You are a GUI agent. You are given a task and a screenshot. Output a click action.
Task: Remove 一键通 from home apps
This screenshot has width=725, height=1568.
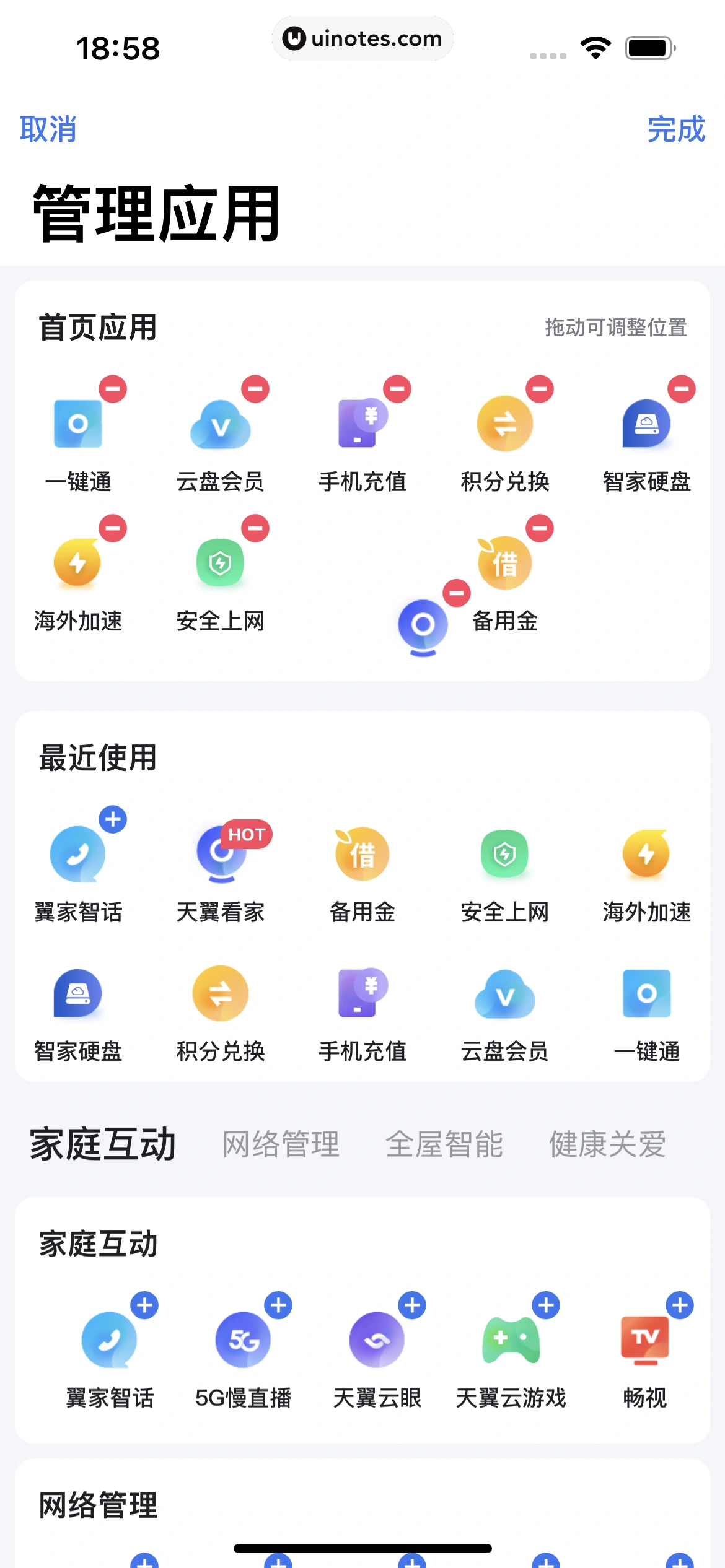(113, 389)
